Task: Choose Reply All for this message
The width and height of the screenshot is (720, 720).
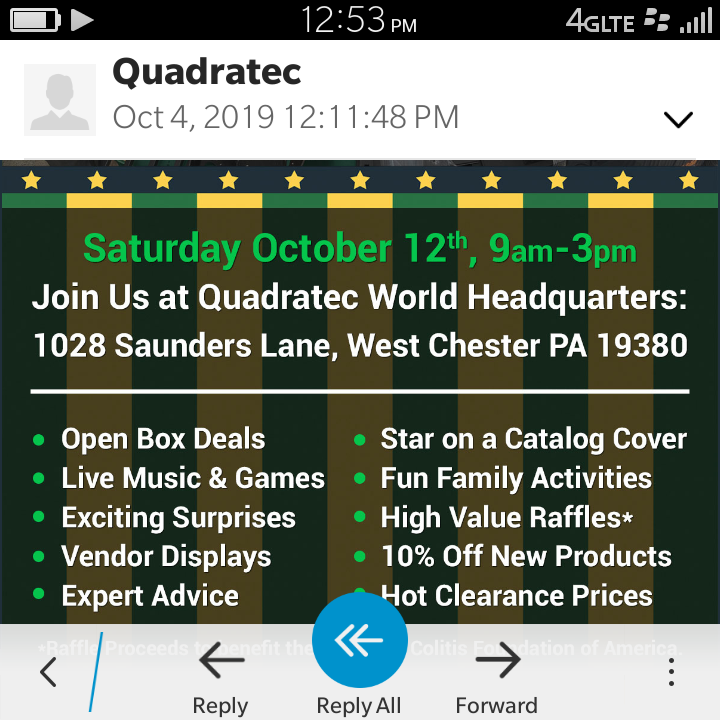Action: click(359, 645)
